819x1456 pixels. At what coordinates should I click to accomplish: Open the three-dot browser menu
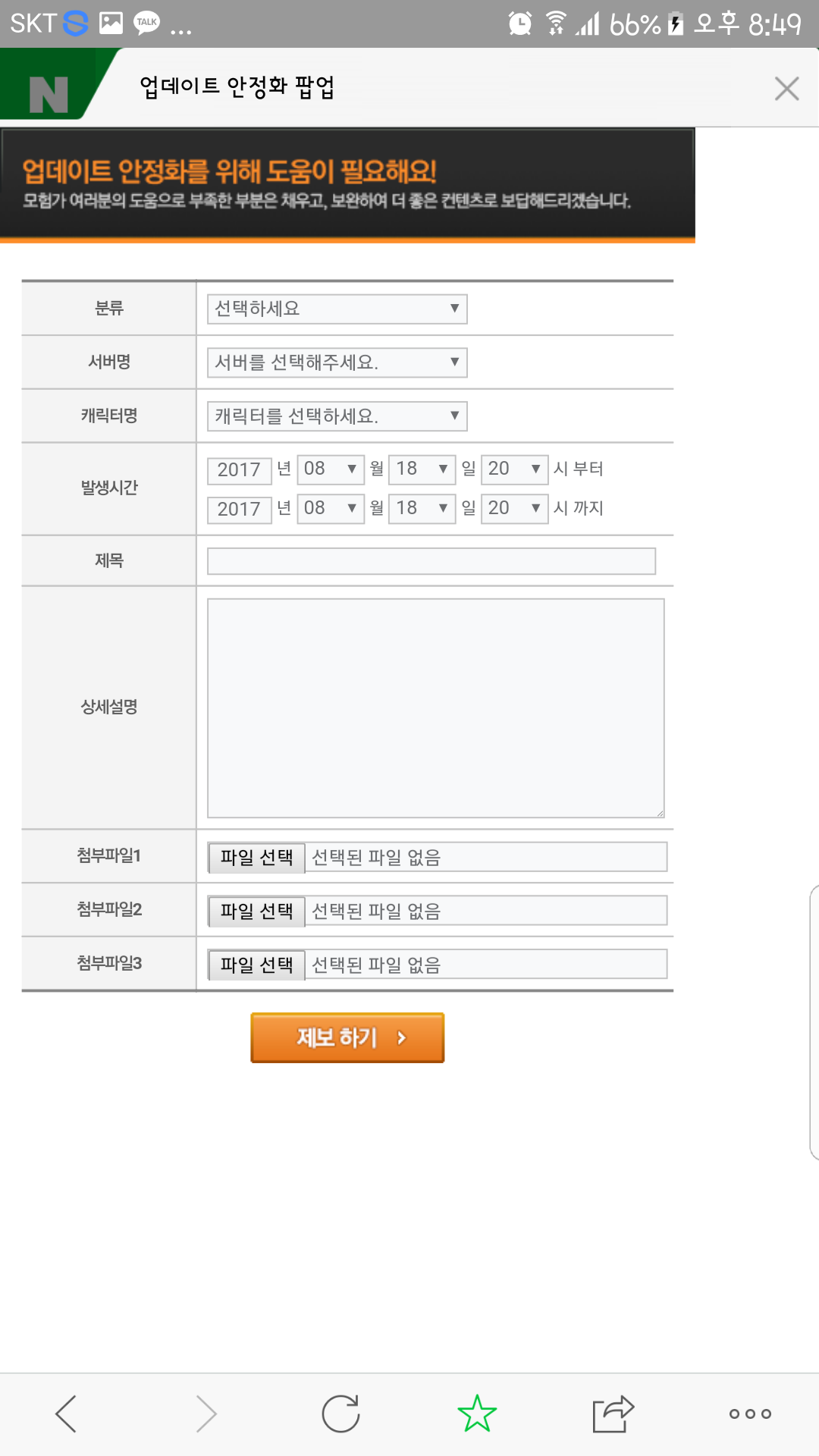click(x=750, y=1414)
